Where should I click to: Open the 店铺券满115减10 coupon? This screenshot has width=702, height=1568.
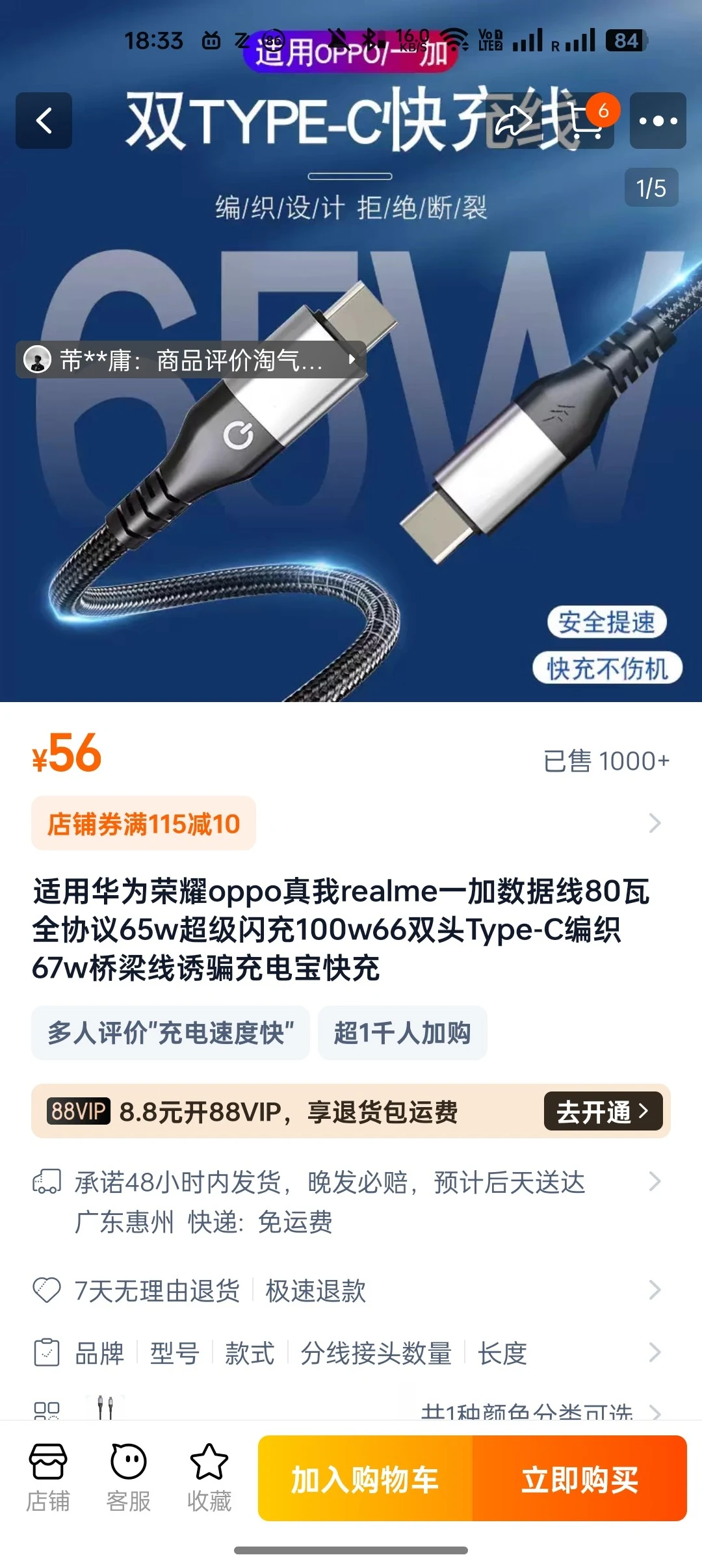(x=144, y=824)
